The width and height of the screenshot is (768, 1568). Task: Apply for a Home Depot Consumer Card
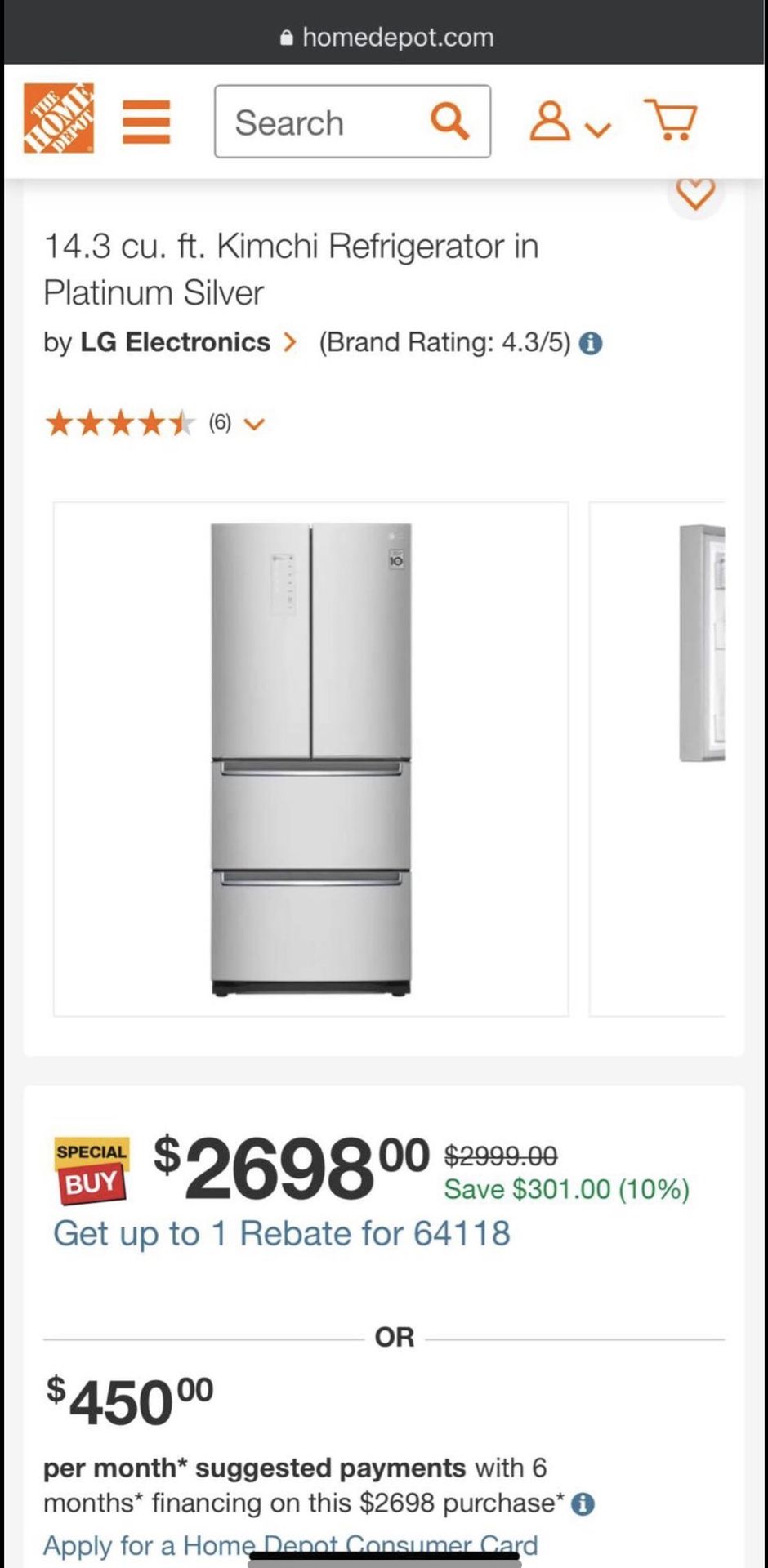click(x=290, y=1545)
